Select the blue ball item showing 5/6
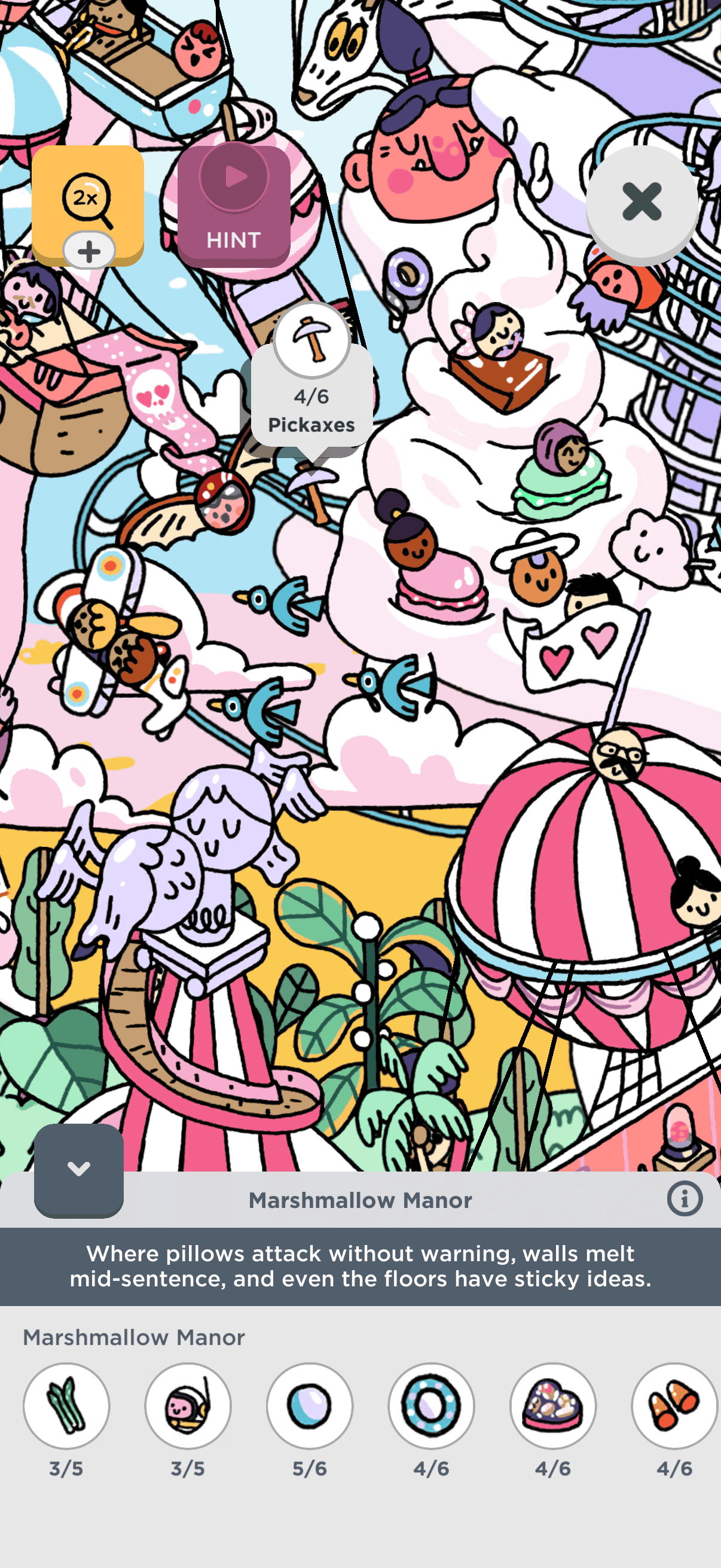This screenshot has height=1568, width=721. (310, 1406)
